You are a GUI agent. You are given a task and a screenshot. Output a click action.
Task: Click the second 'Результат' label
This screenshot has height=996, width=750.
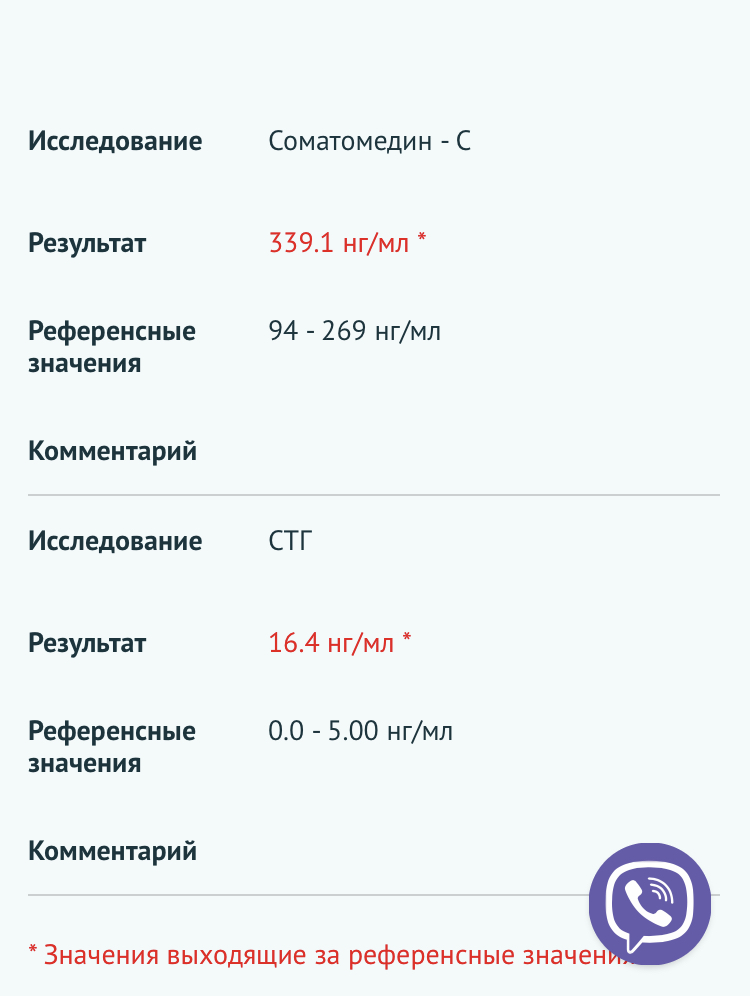pos(87,643)
